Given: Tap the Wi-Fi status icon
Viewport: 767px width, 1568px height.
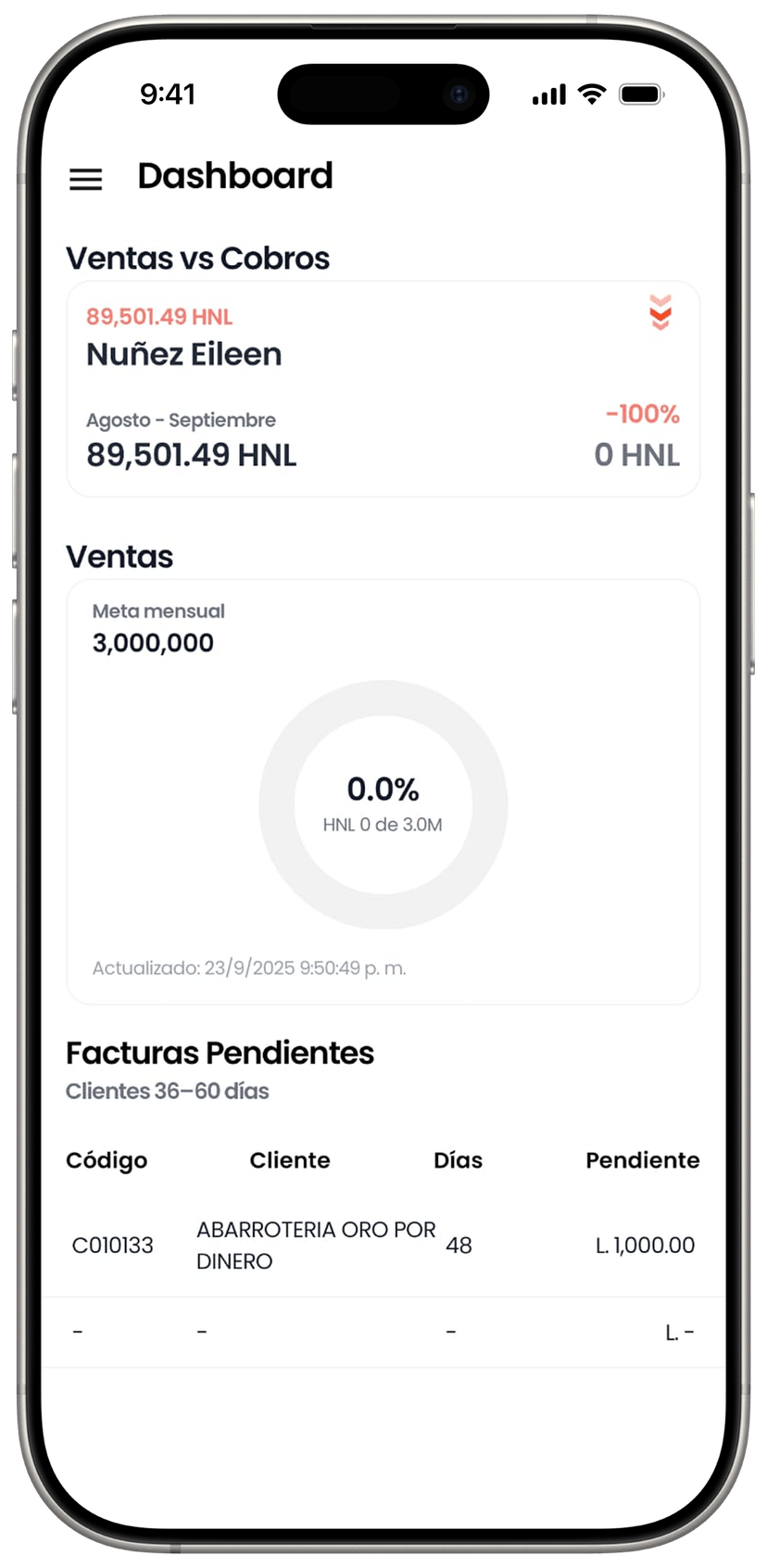Looking at the screenshot, I should 591,94.
